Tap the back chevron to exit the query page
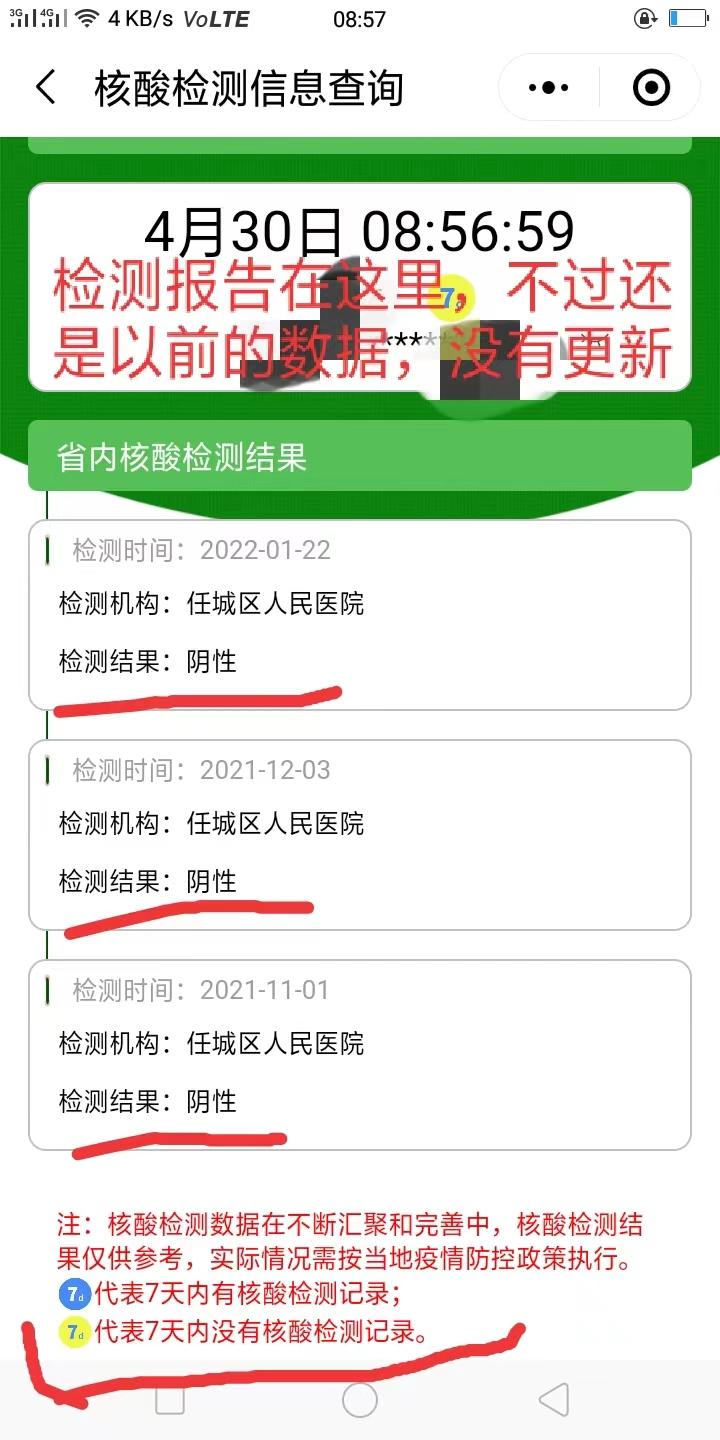Viewport: 720px width, 1440px height. [x=45, y=88]
